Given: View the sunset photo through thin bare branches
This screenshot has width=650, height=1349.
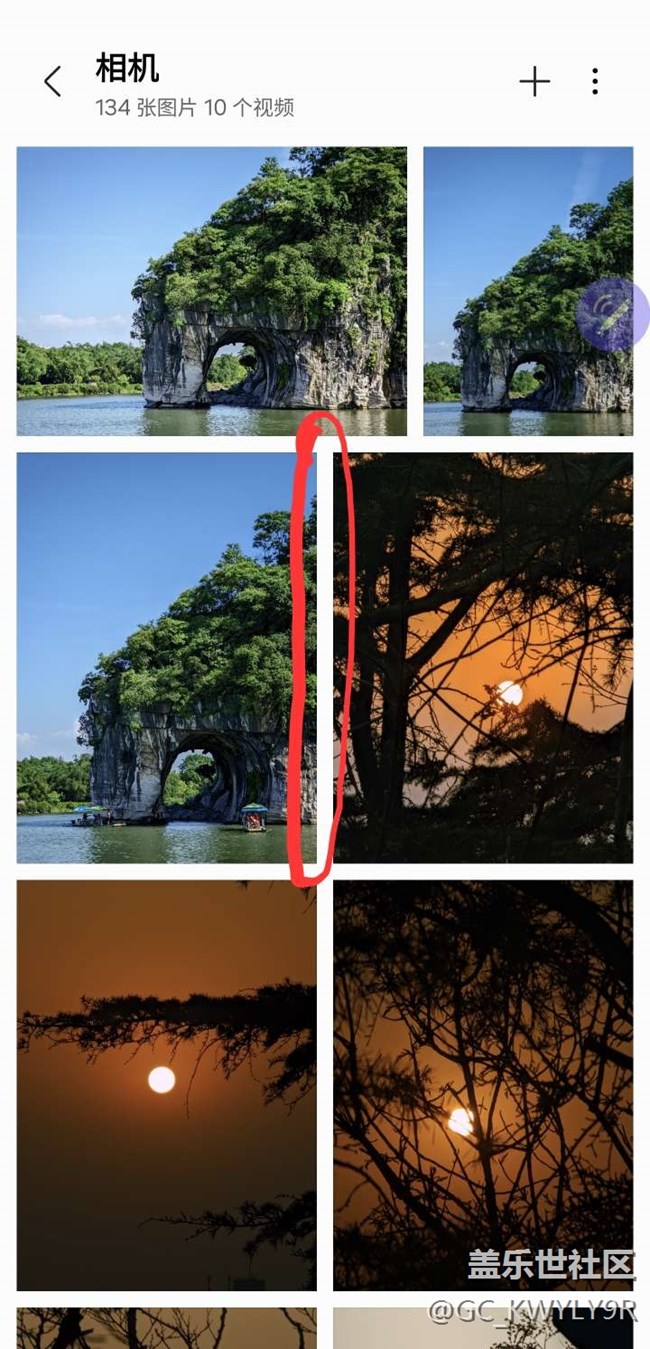Looking at the screenshot, I should click(x=483, y=1085).
